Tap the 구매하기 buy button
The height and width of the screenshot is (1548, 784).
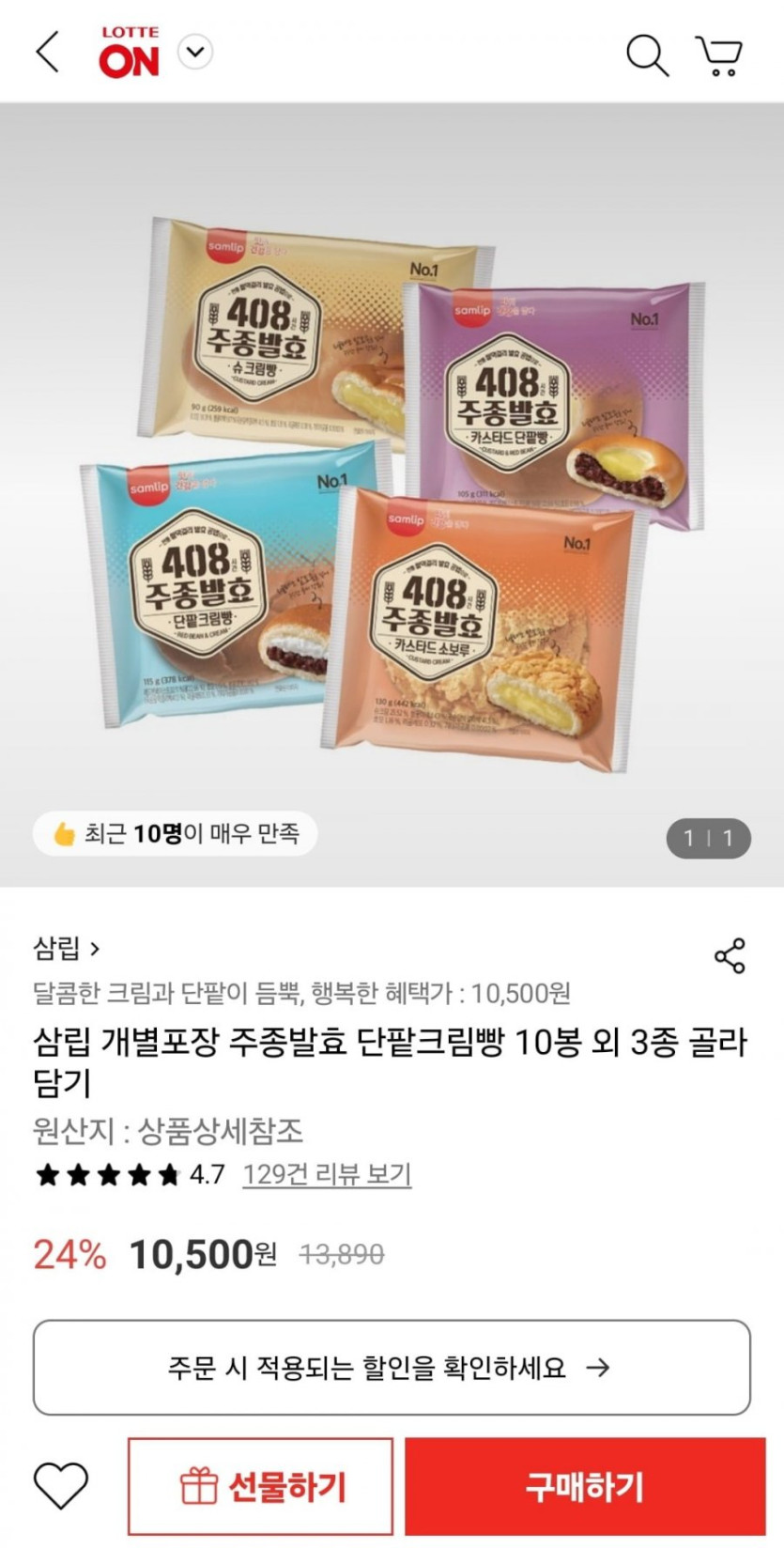pyautogui.click(x=585, y=1486)
